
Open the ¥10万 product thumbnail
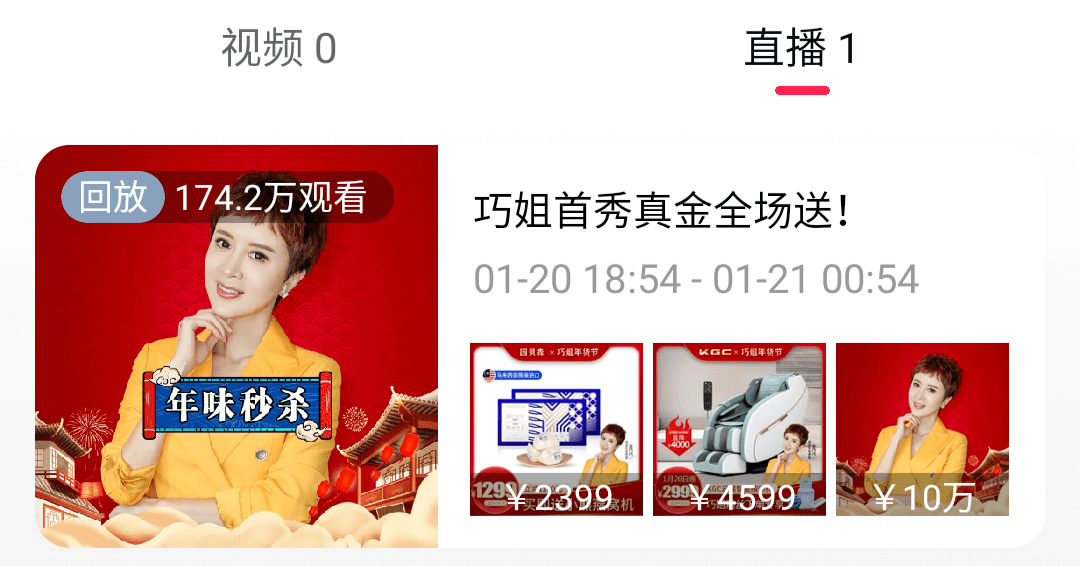(x=922, y=429)
